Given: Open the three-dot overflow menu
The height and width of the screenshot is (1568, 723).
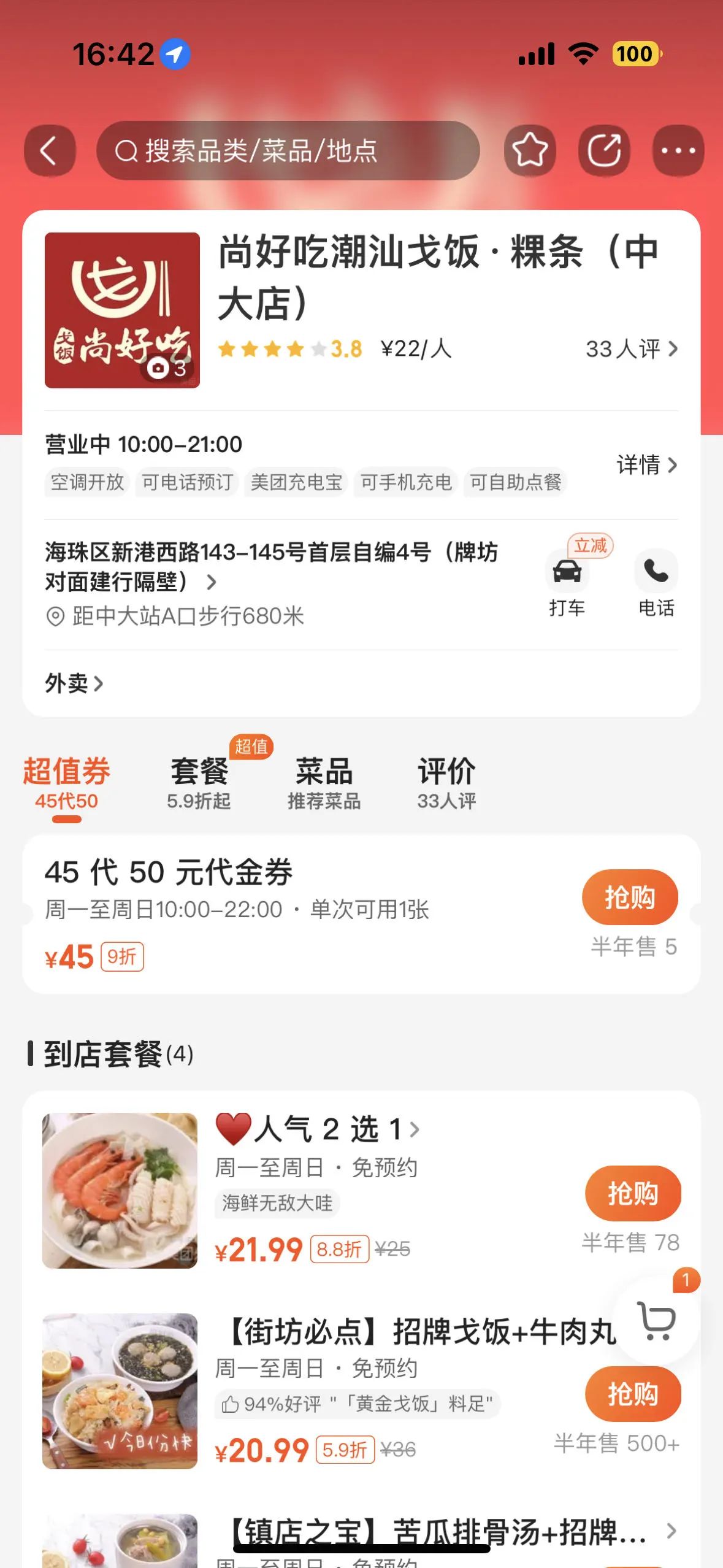Looking at the screenshot, I should click(x=678, y=151).
